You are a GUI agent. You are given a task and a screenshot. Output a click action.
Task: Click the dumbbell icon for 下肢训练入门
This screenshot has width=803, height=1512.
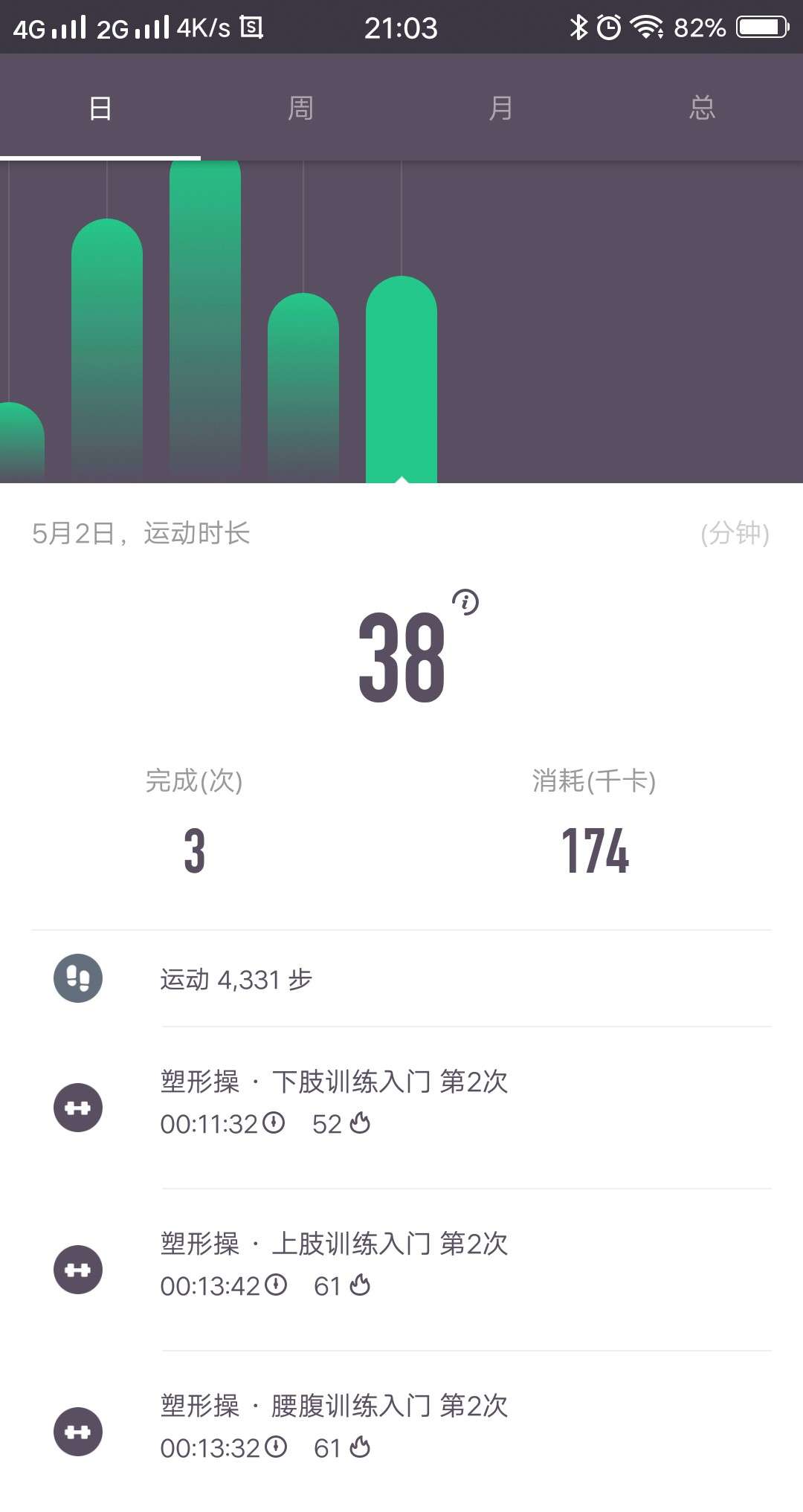click(77, 1107)
